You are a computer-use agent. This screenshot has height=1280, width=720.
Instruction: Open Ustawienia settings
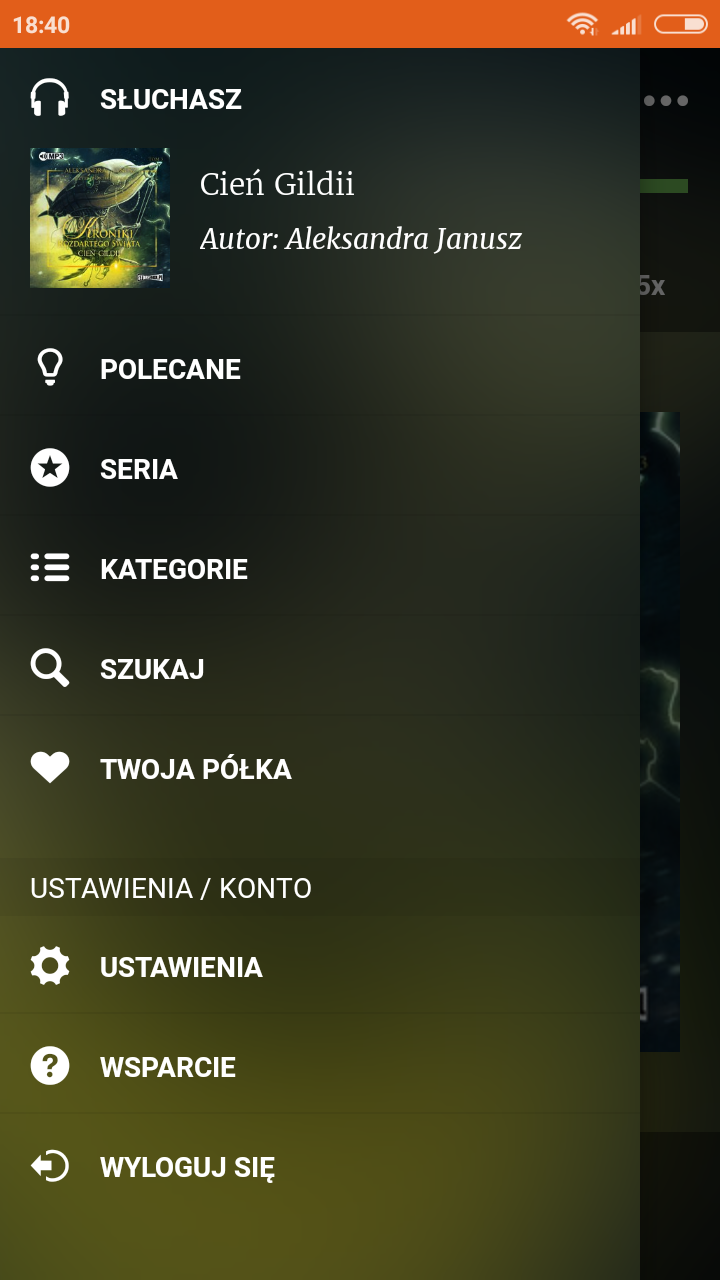click(180, 967)
